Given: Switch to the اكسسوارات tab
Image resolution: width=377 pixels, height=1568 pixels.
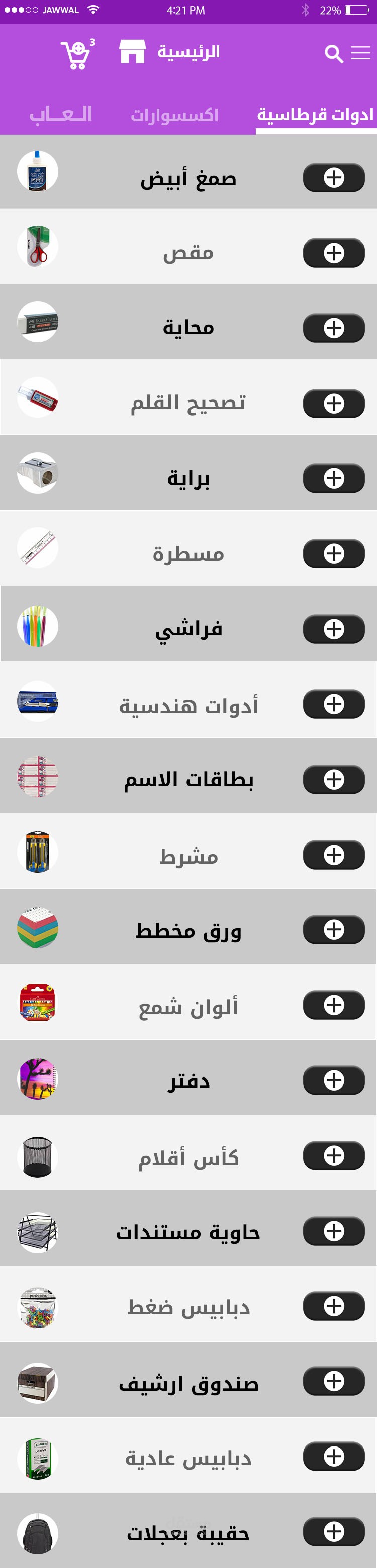Looking at the screenshot, I should (174, 114).
